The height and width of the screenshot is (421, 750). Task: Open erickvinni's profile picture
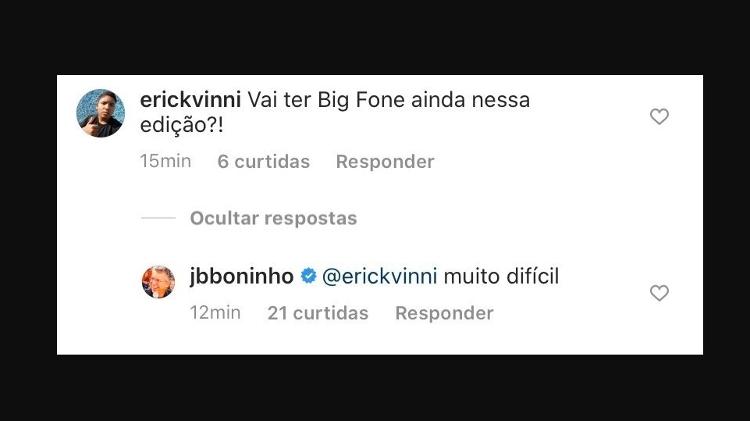[x=100, y=114]
